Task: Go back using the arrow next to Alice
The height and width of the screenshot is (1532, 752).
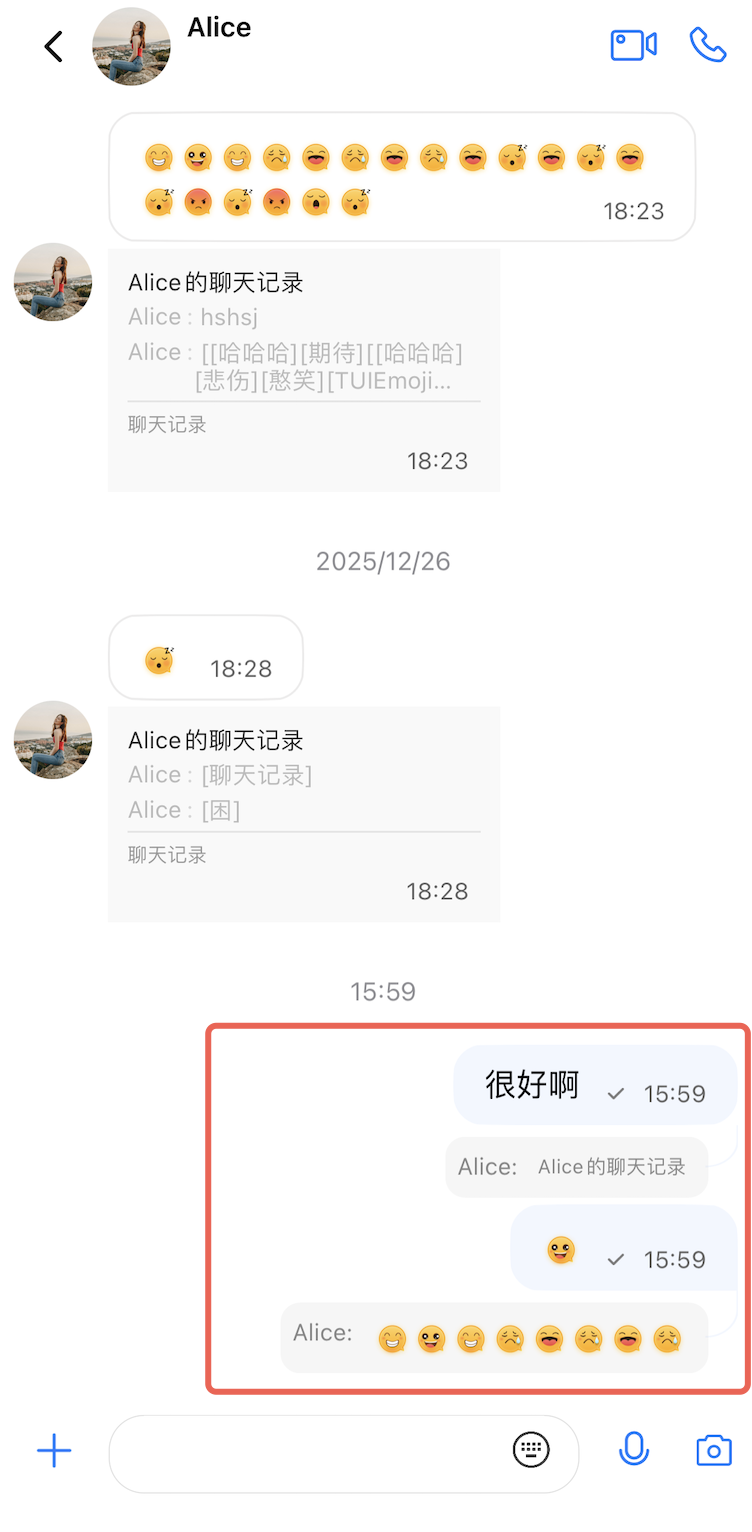Action: click(54, 46)
